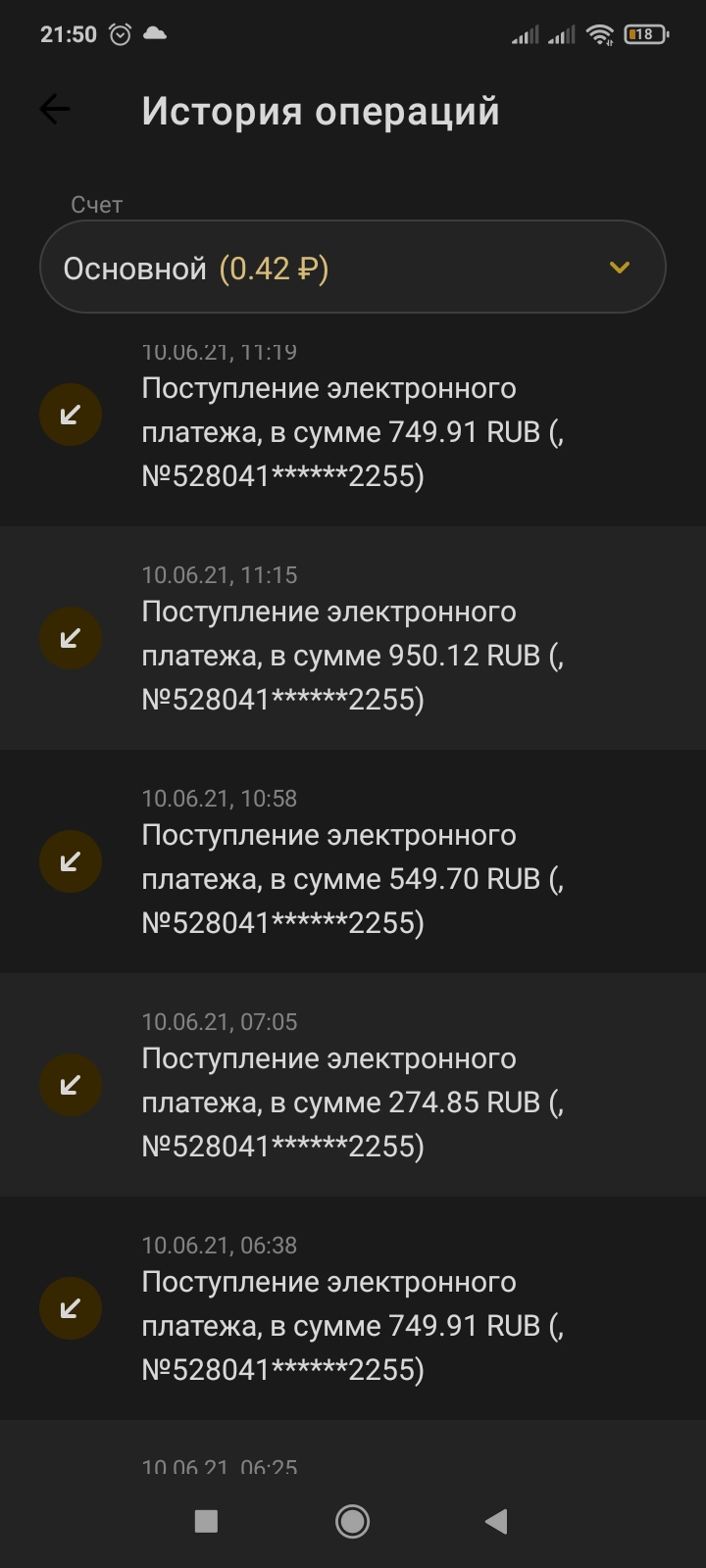
Task: Tap the 0.42 ₽ balance text
Action: click(x=273, y=266)
